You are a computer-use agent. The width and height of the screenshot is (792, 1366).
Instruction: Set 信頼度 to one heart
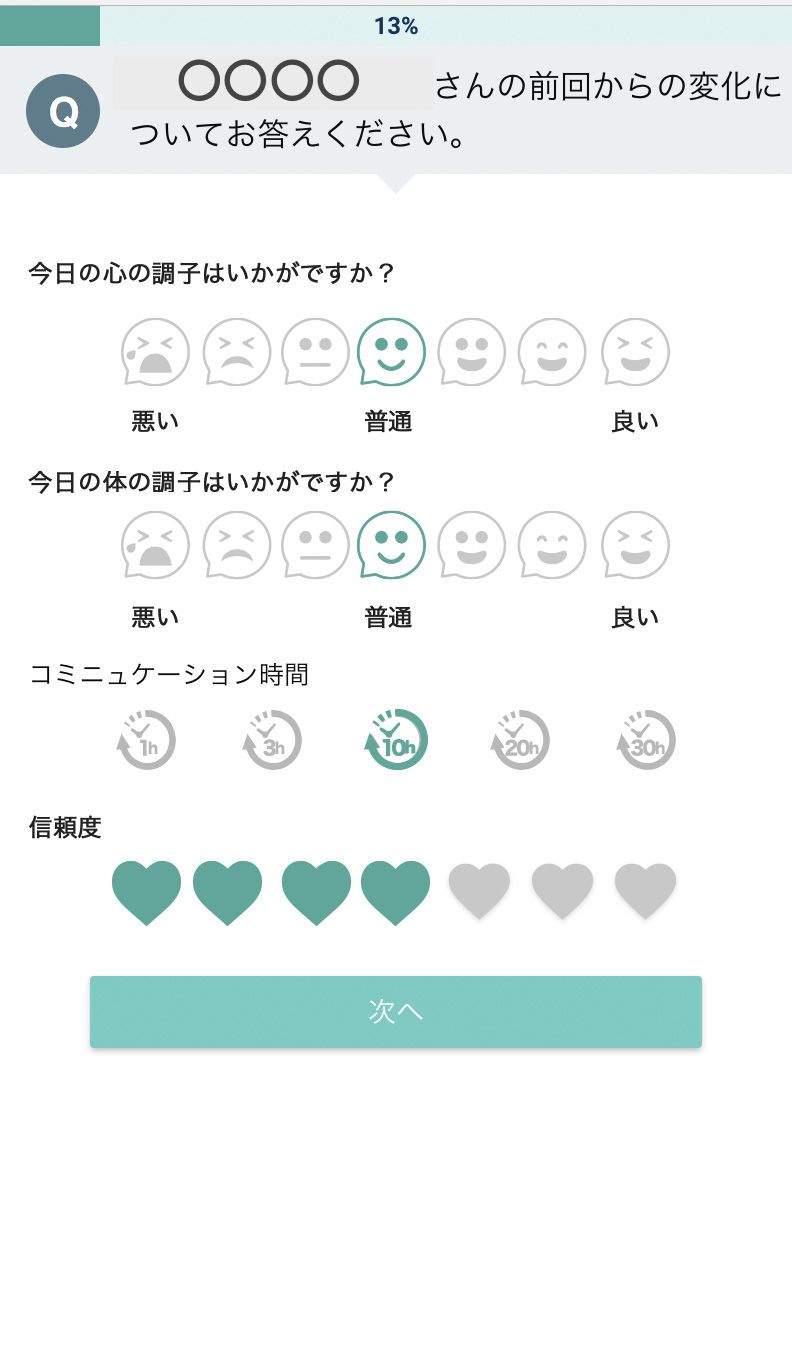[x=146, y=892]
